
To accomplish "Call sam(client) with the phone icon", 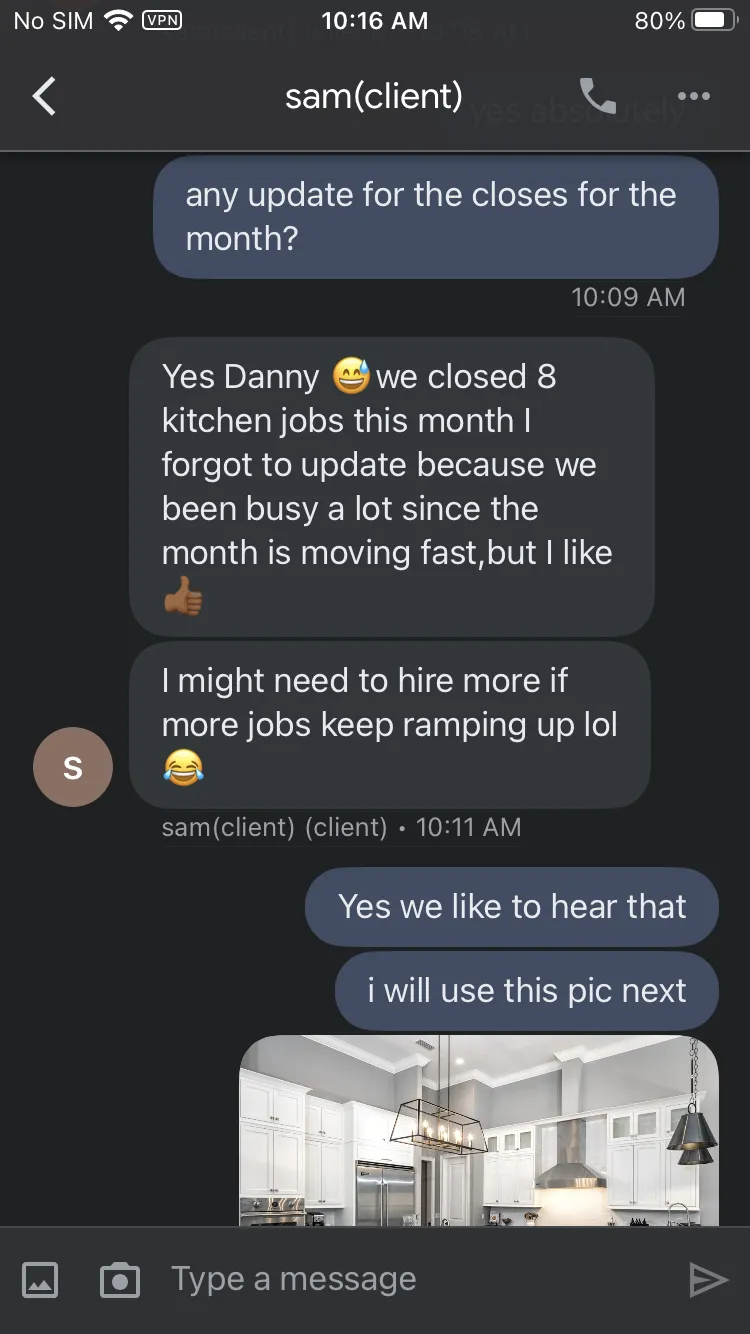I will click(598, 96).
